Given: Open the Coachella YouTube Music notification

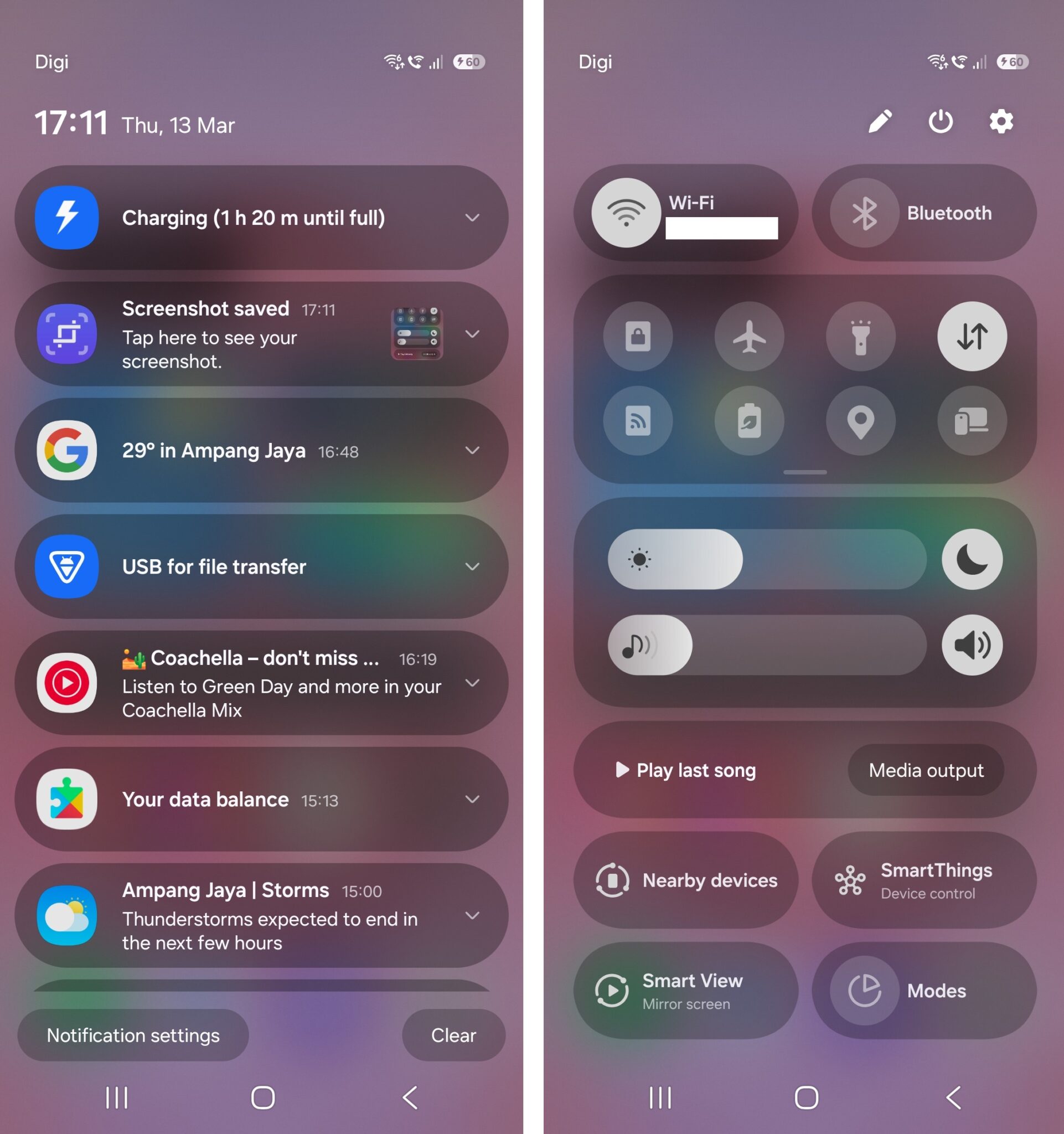Looking at the screenshot, I should click(x=257, y=683).
